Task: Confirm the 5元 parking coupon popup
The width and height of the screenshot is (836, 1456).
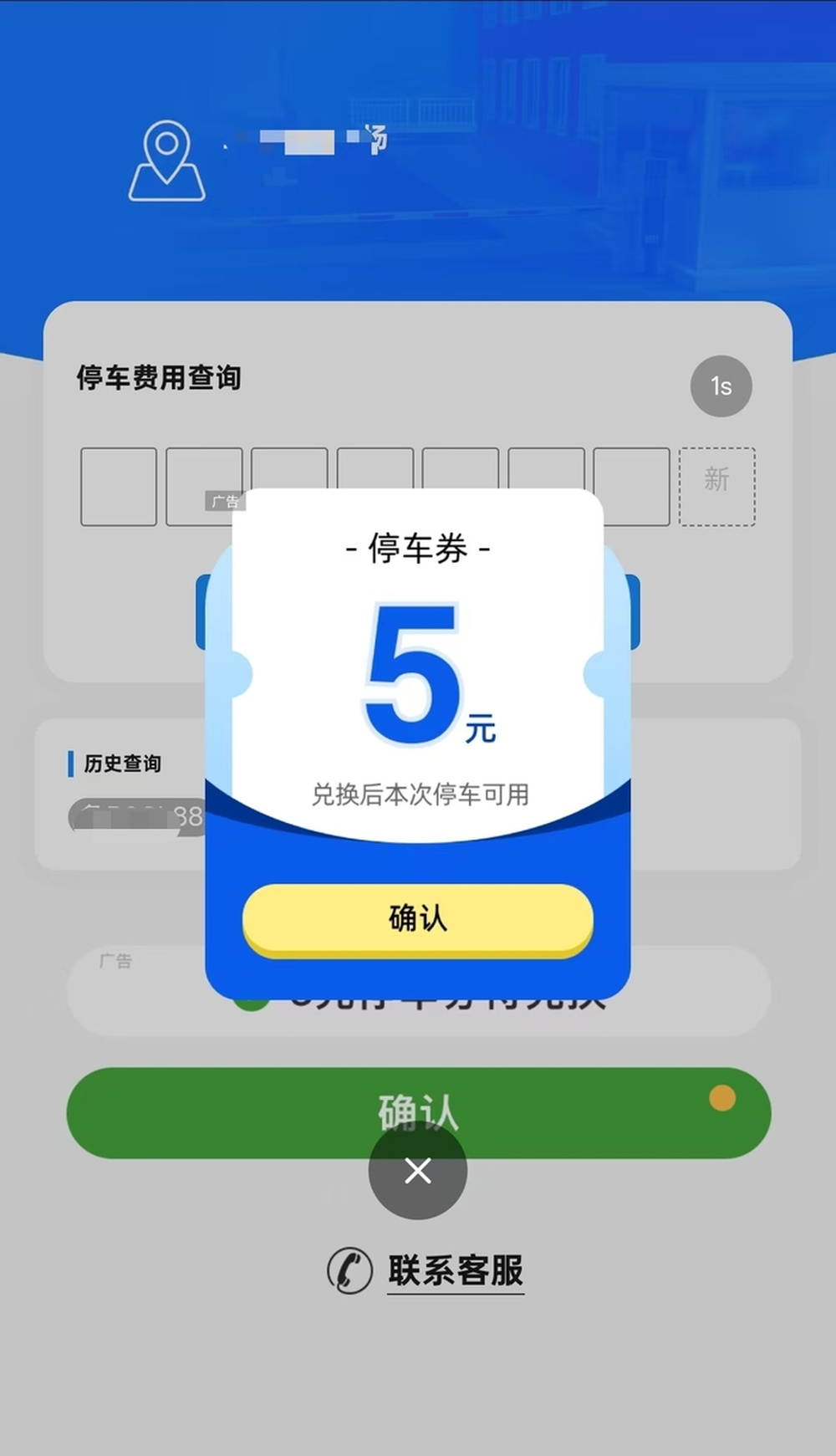Action: pyautogui.click(x=417, y=918)
